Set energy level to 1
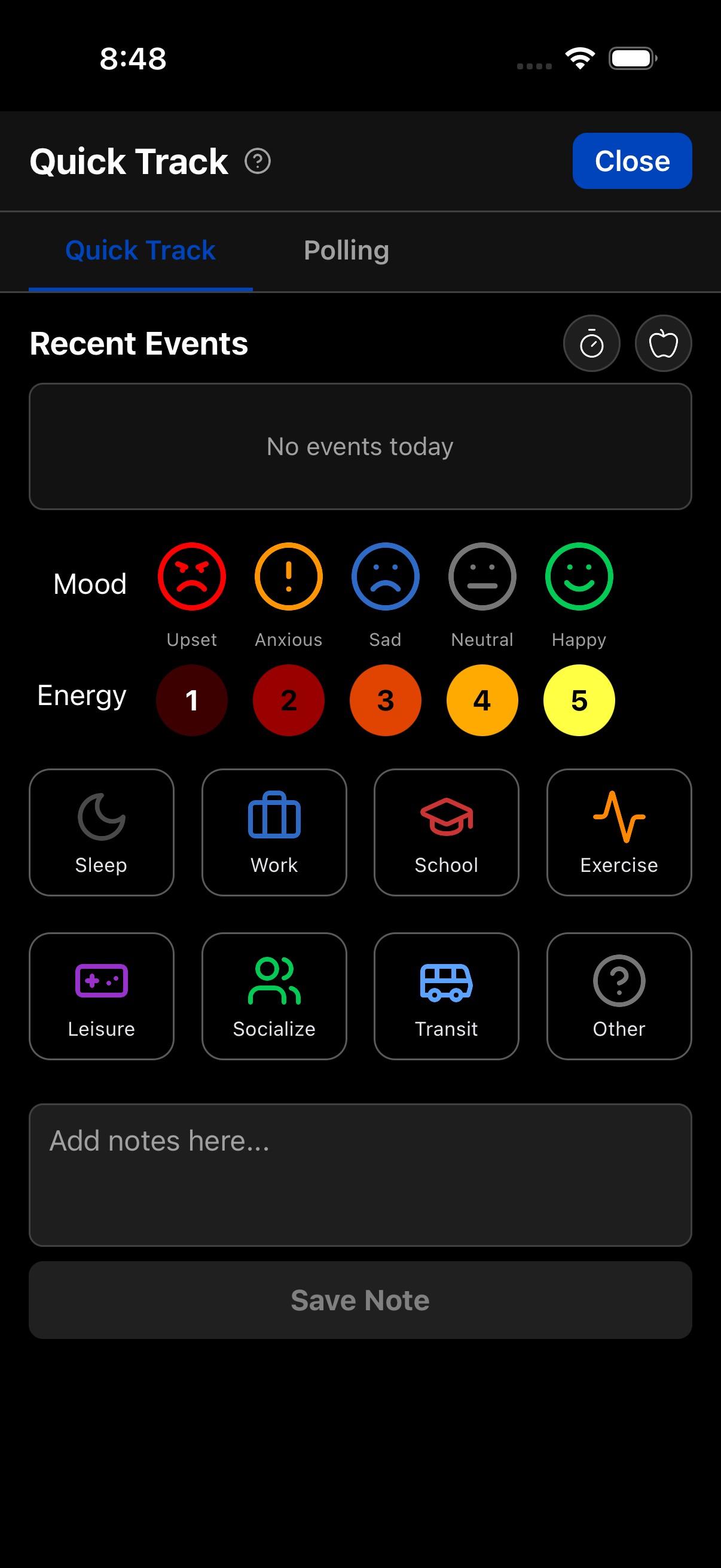Viewport: 721px width, 1568px height. pyautogui.click(x=192, y=700)
